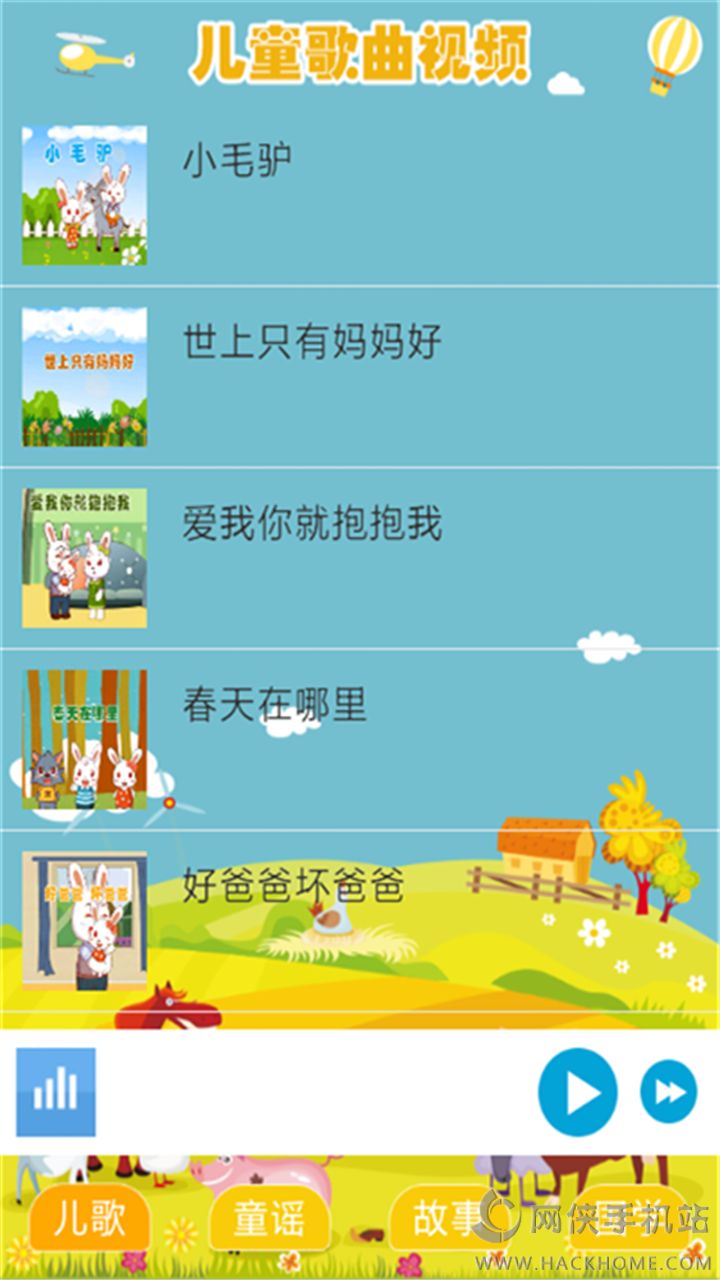
Task: Switch to the 童谣 tab
Action: [269, 1220]
